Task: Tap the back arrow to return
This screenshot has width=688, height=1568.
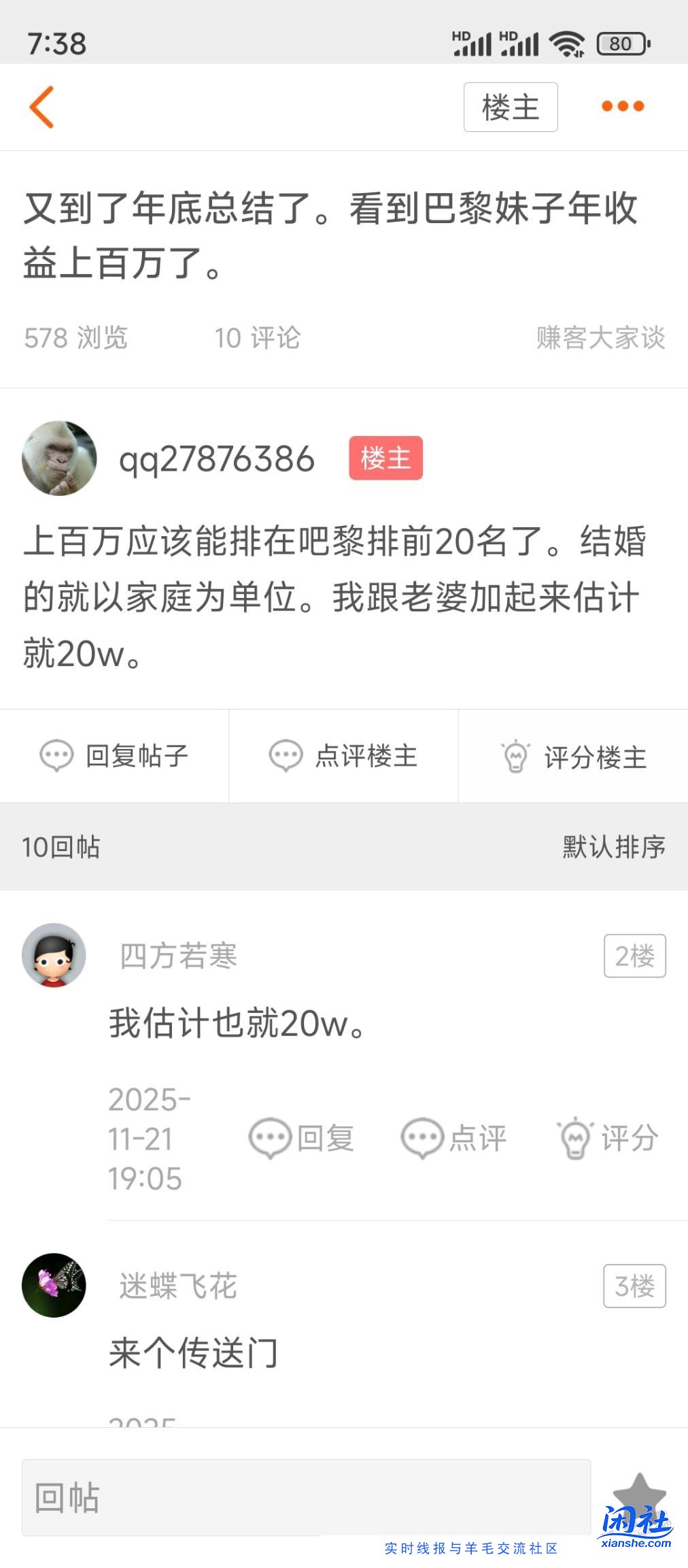Action: tap(42, 107)
